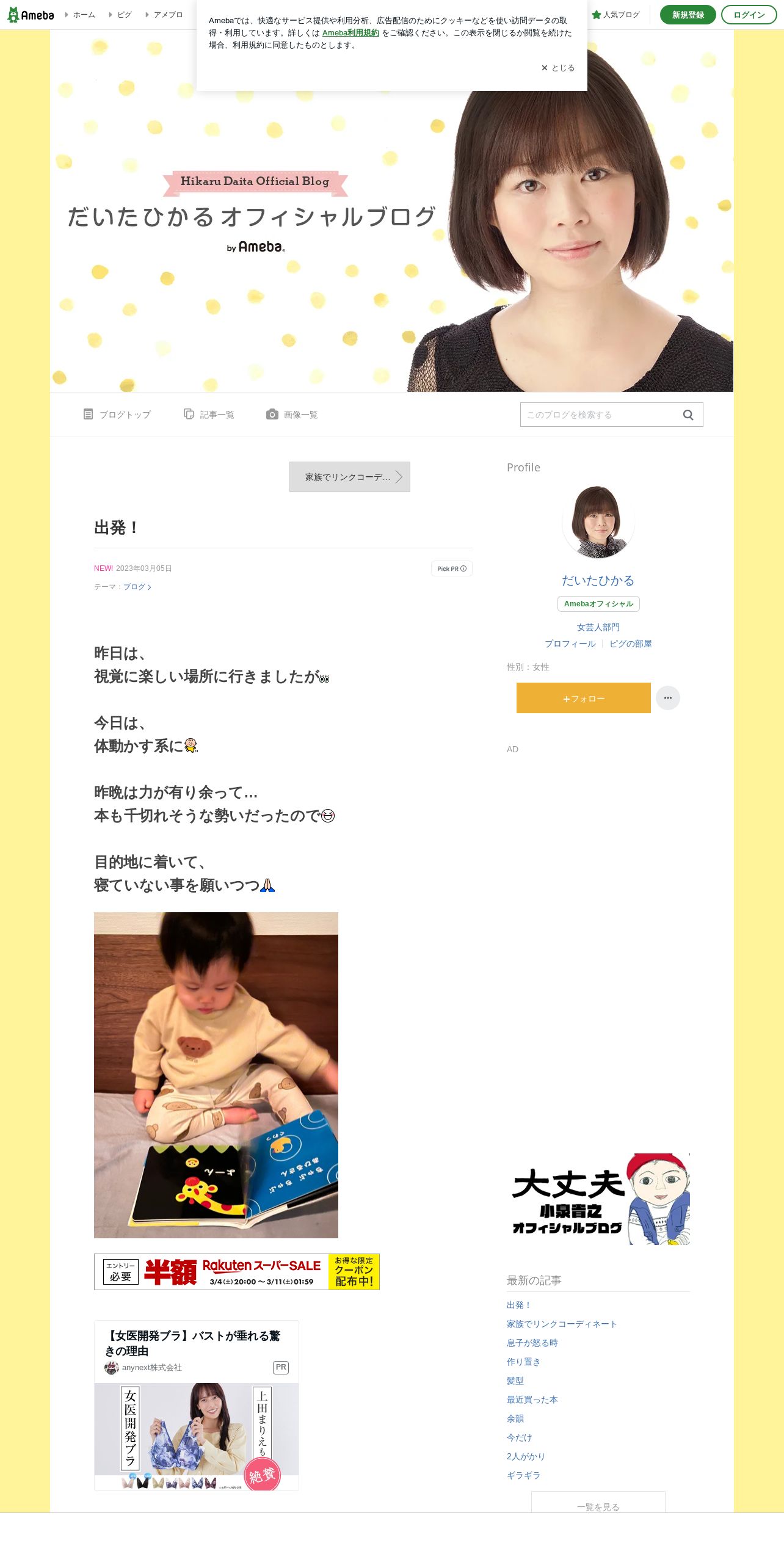Viewport: 784px width, 1568px height.
Task: Go to next post 家族でリンクコーデ
Action: (350, 477)
